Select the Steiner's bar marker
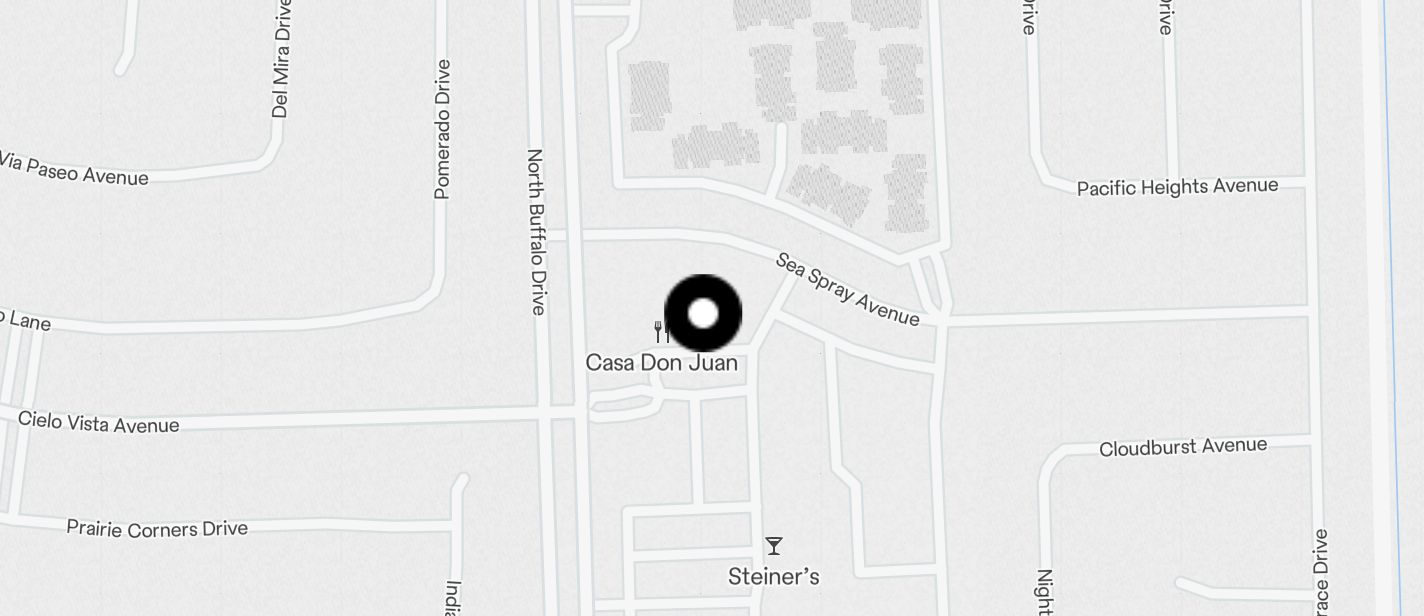 [773, 546]
